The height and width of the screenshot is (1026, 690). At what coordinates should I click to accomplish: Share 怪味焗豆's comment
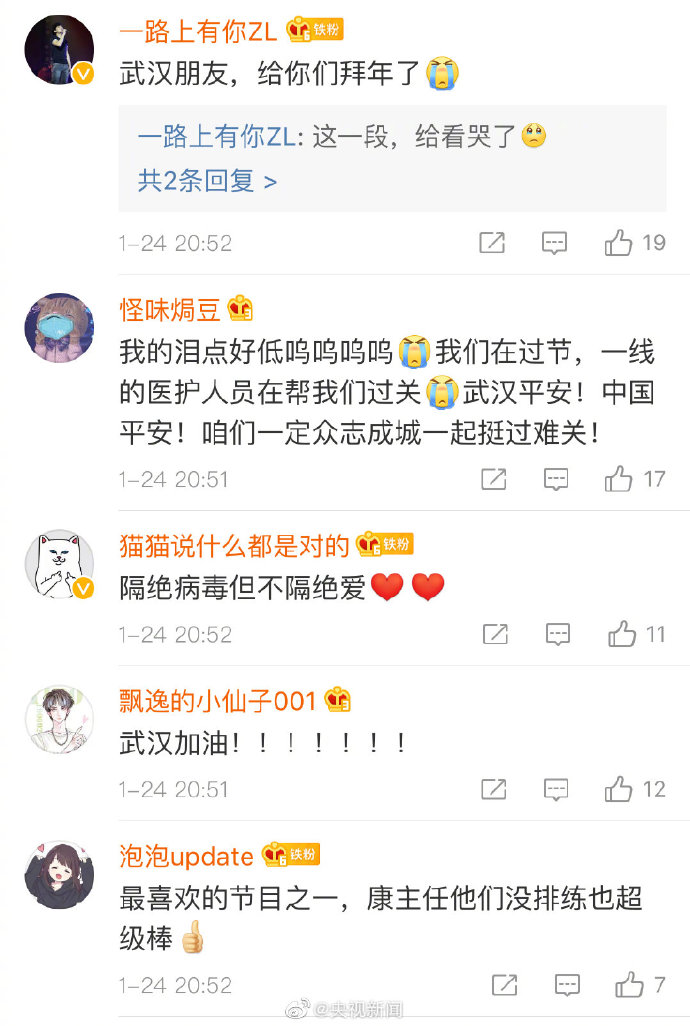(x=493, y=479)
